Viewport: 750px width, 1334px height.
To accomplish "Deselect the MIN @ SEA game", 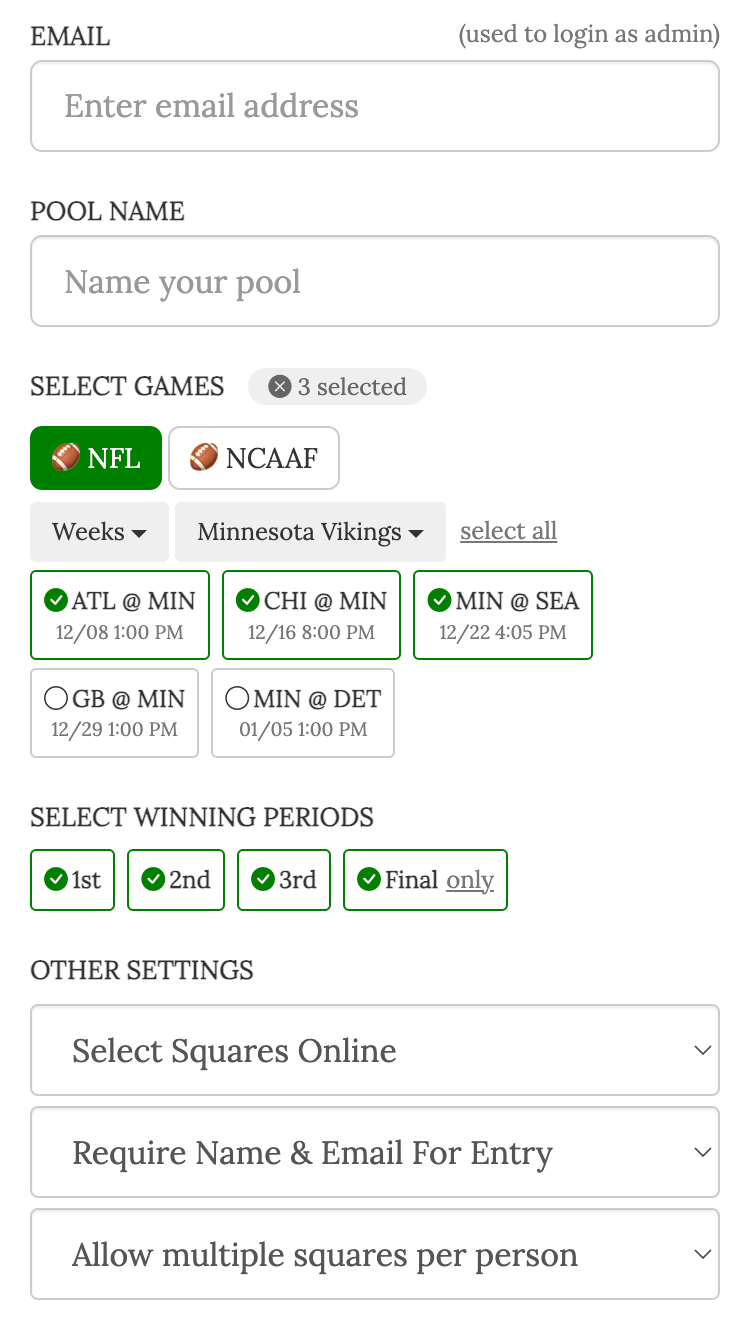I will [x=502, y=614].
